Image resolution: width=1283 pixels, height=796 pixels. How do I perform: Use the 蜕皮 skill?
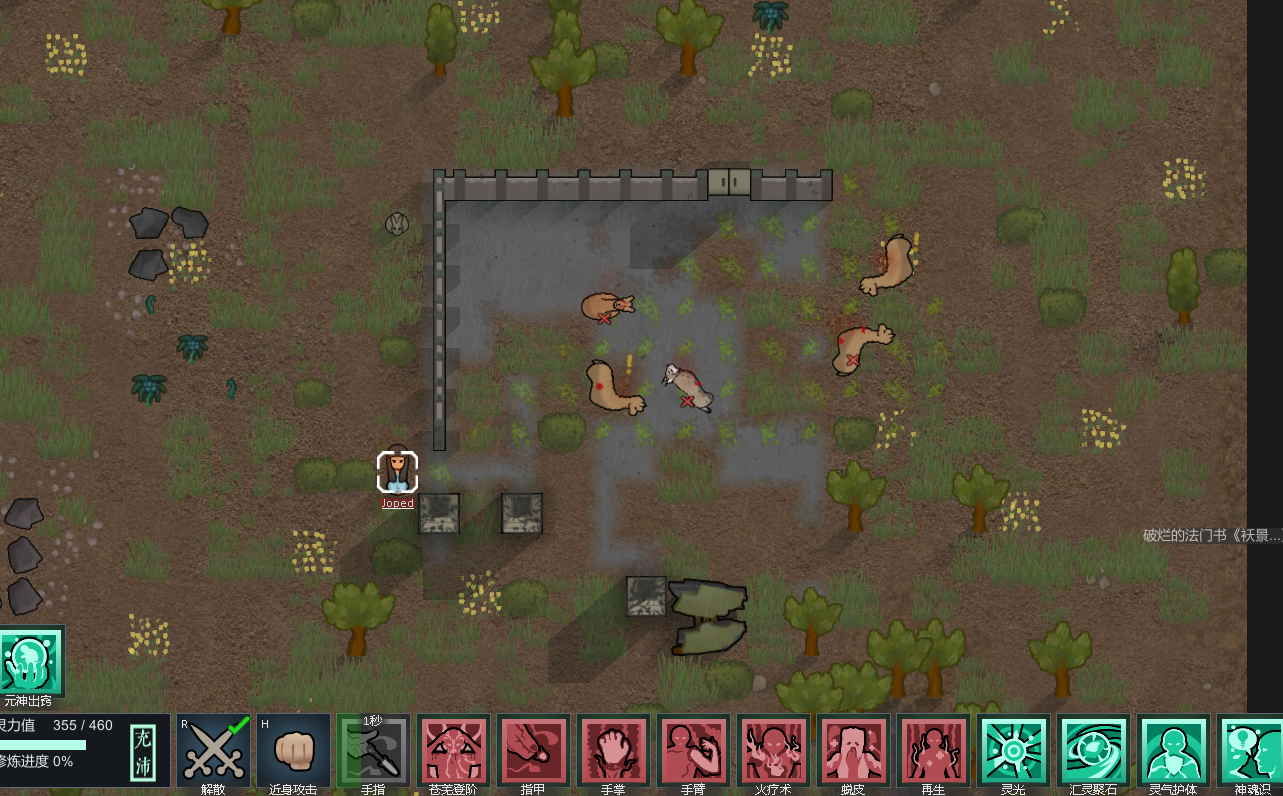(853, 750)
